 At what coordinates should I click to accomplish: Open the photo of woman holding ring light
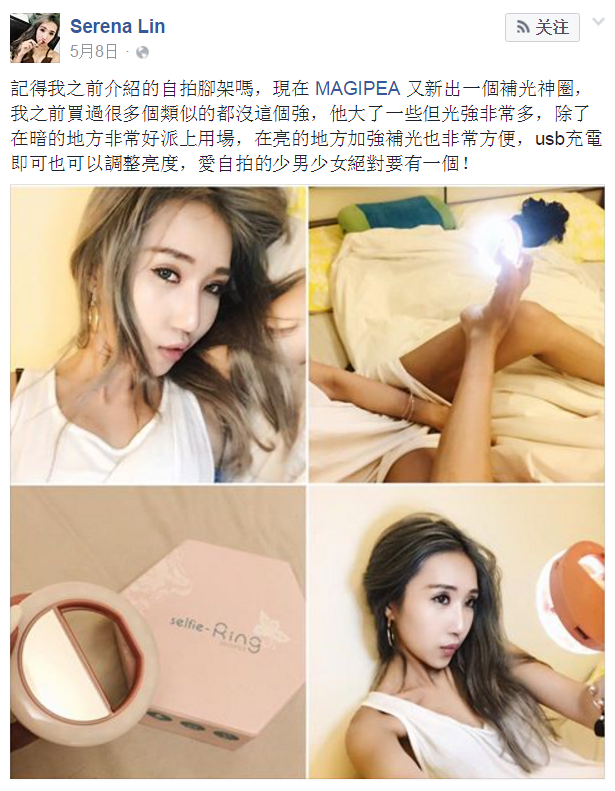tap(457, 632)
